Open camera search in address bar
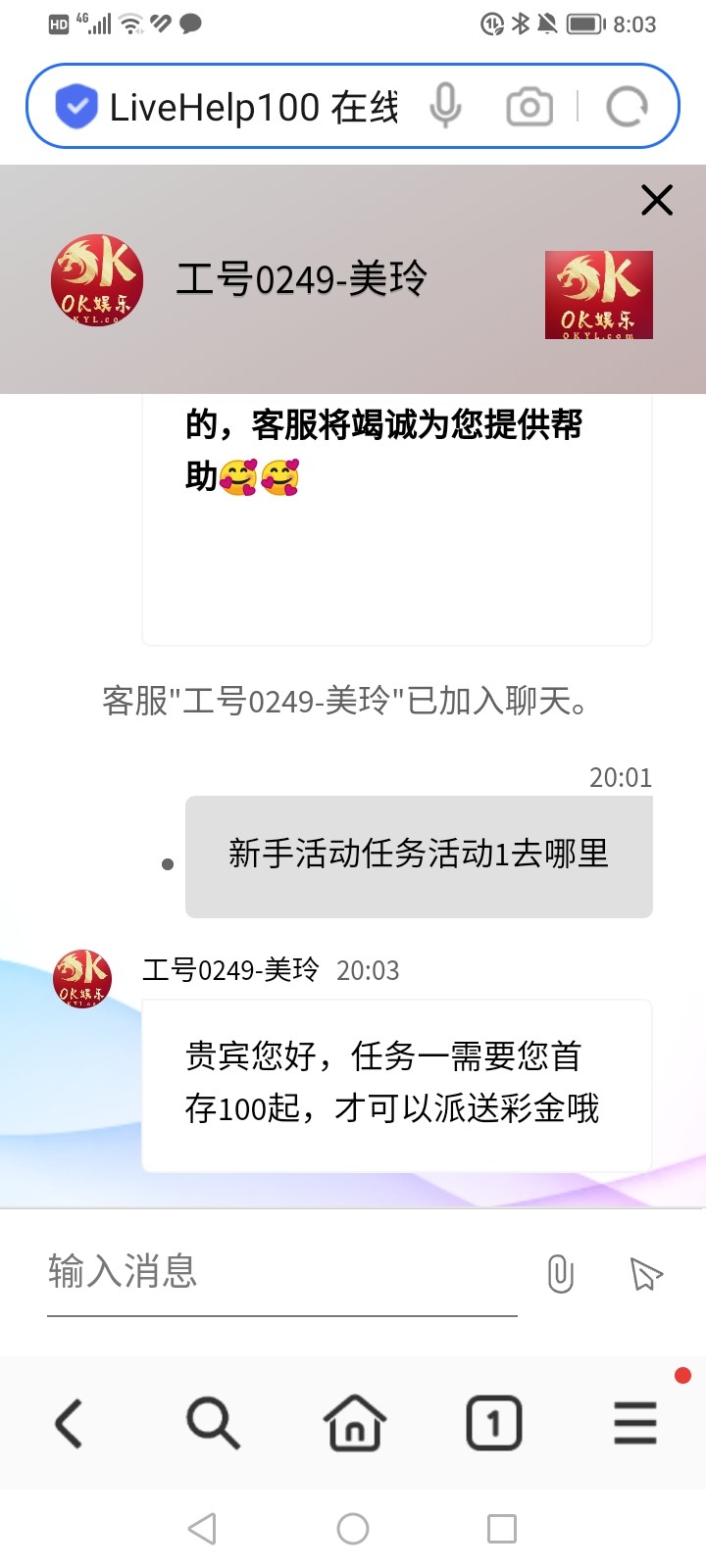The width and height of the screenshot is (706, 1568). click(x=529, y=107)
